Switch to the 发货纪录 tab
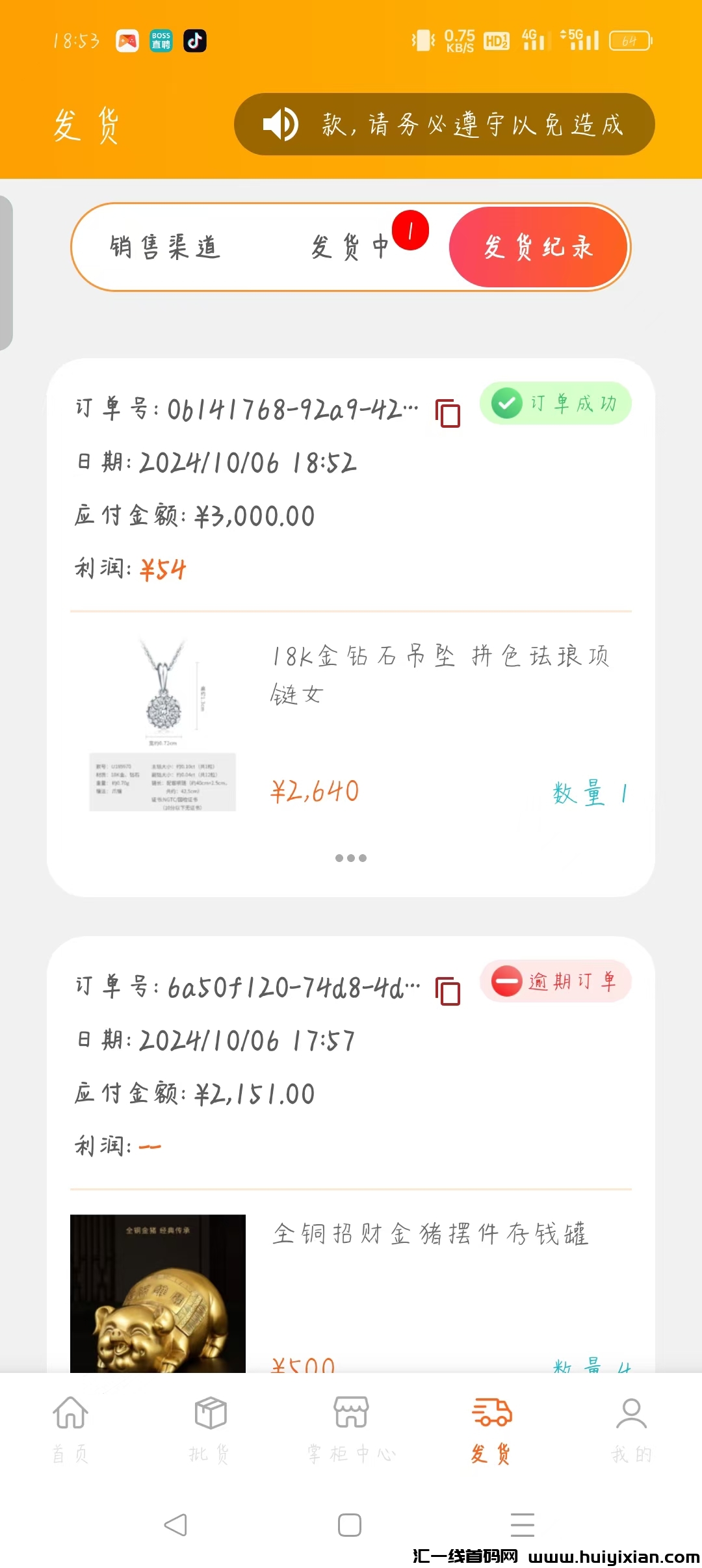Image resolution: width=702 pixels, height=1568 pixels. (538, 248)
